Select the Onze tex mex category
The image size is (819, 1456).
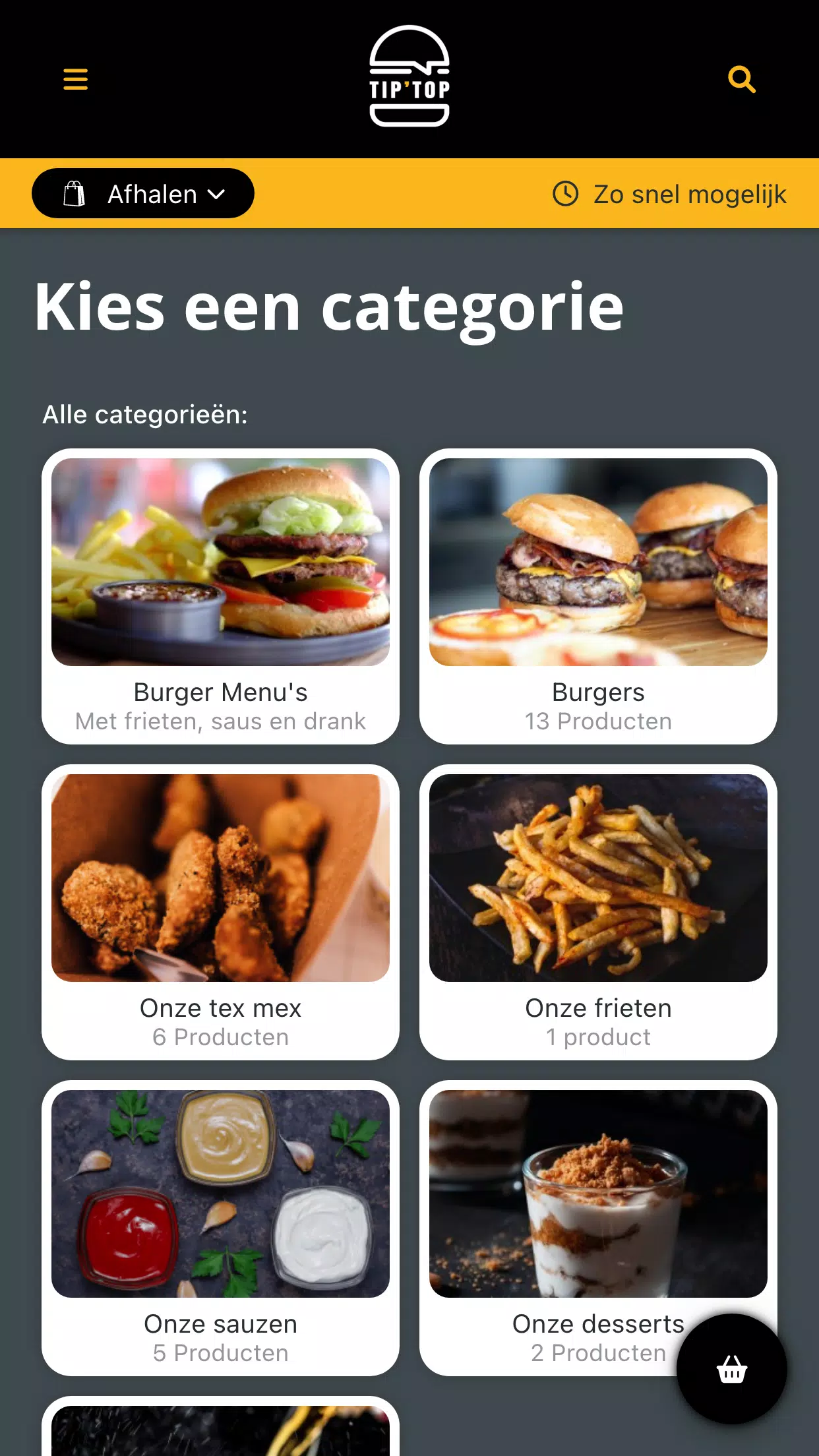point(220,912)
